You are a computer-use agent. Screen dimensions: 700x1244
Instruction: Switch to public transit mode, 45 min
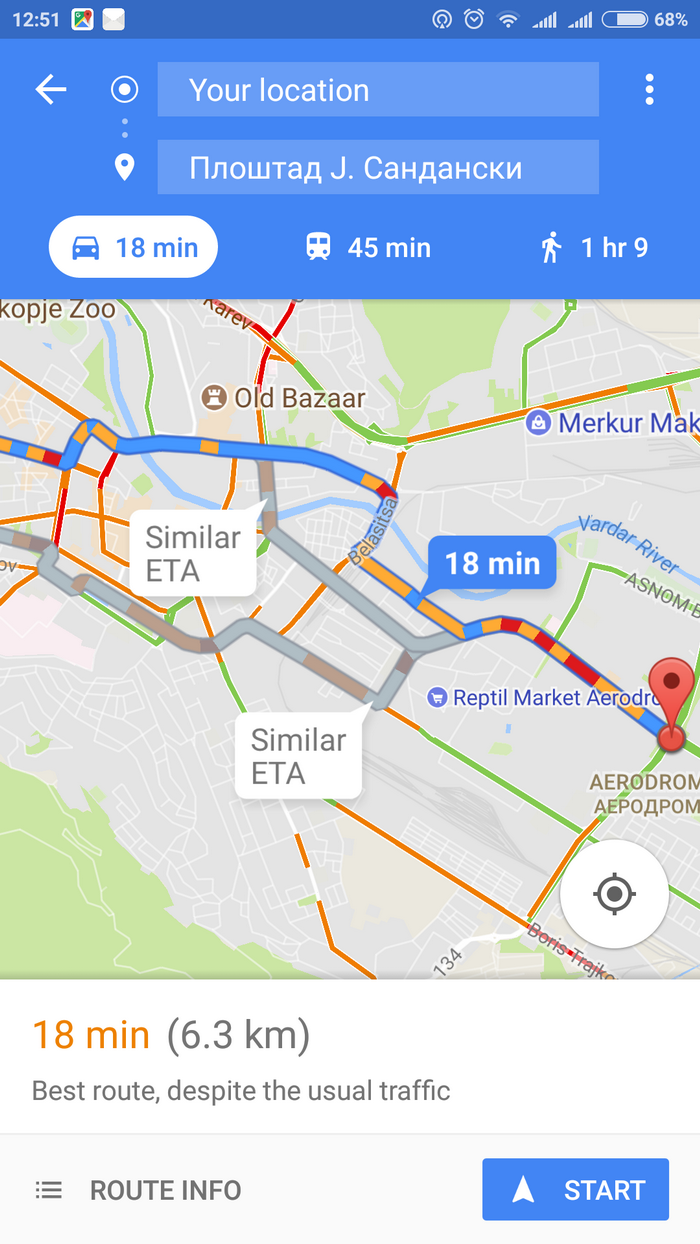(368, 247)
